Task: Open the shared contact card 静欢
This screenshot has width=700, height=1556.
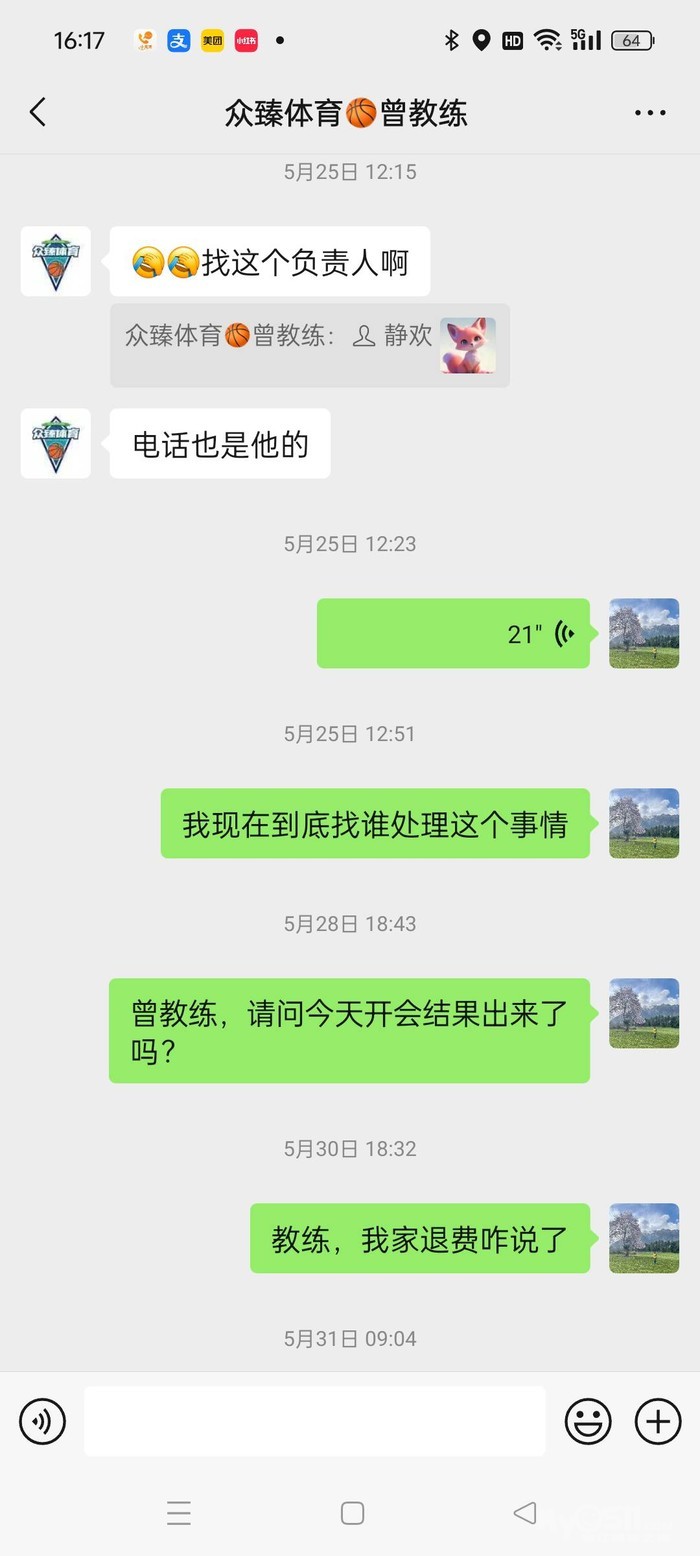Action: (310, 345)
